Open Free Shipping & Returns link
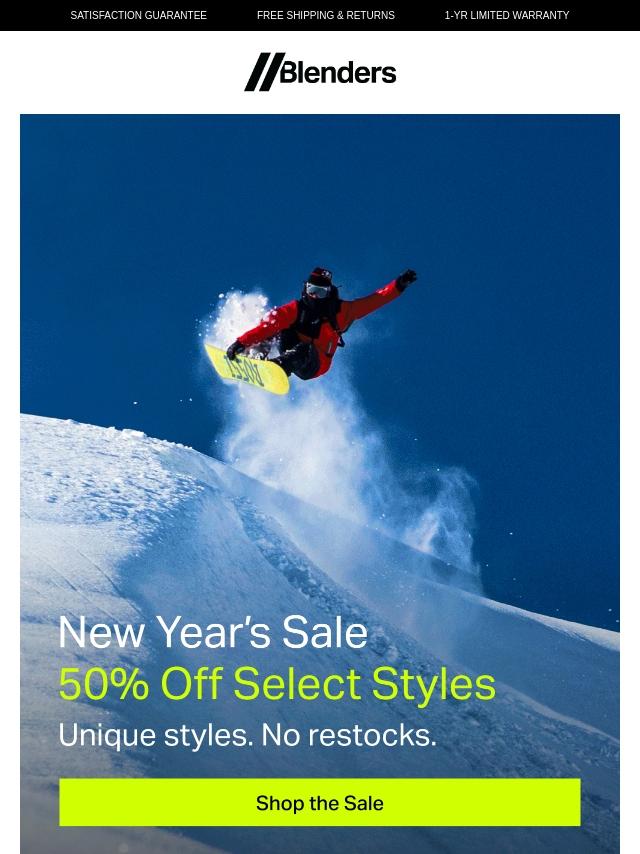Viewport: 640px width, 854px height. coord(325,15)
